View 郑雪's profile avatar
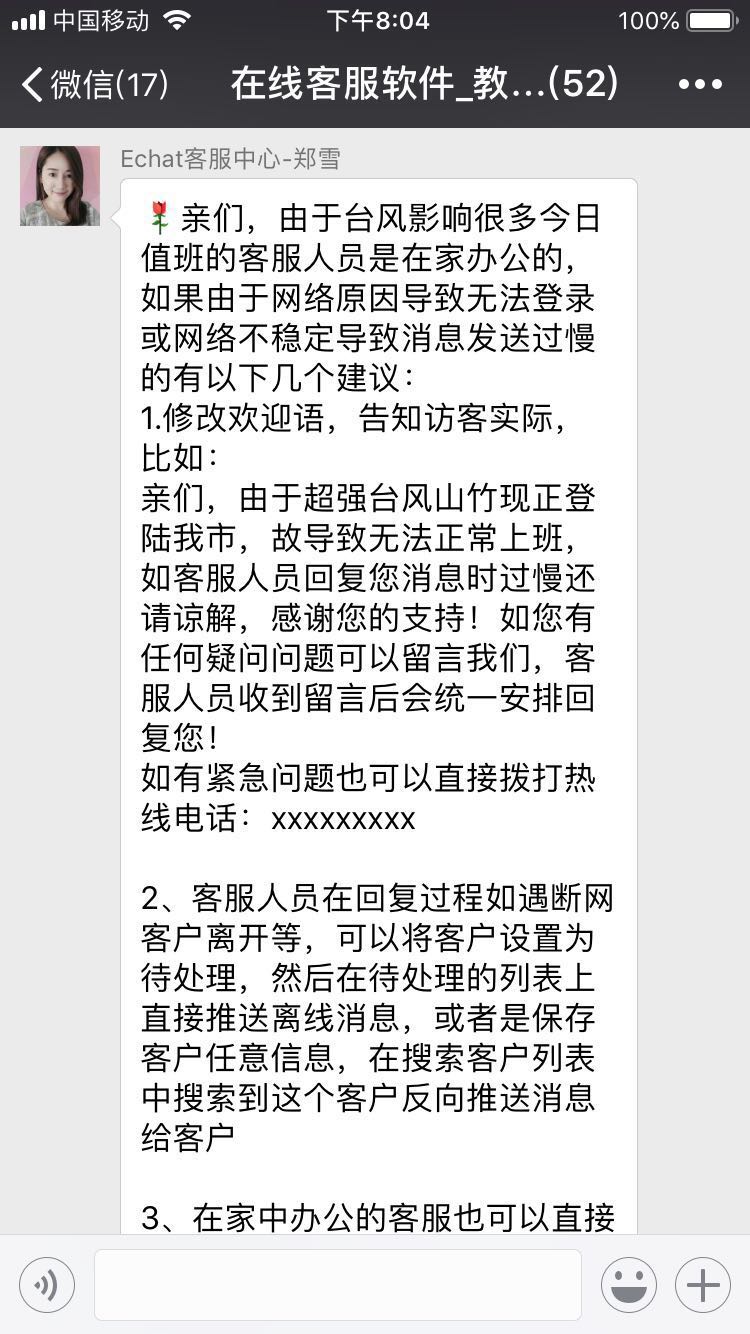 pyautogui.click(x=60, y=186)
